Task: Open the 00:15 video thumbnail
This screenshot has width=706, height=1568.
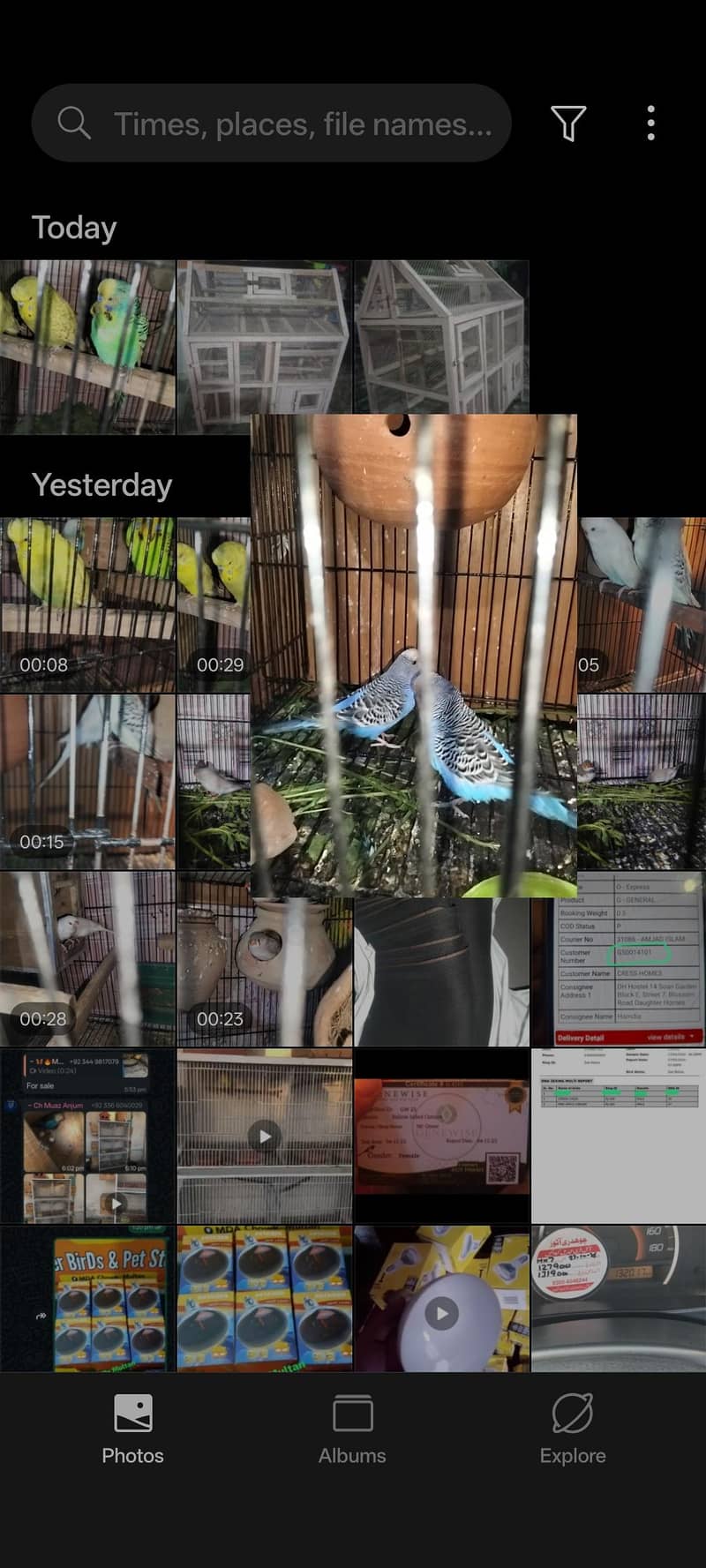Action: pos(87,781)
